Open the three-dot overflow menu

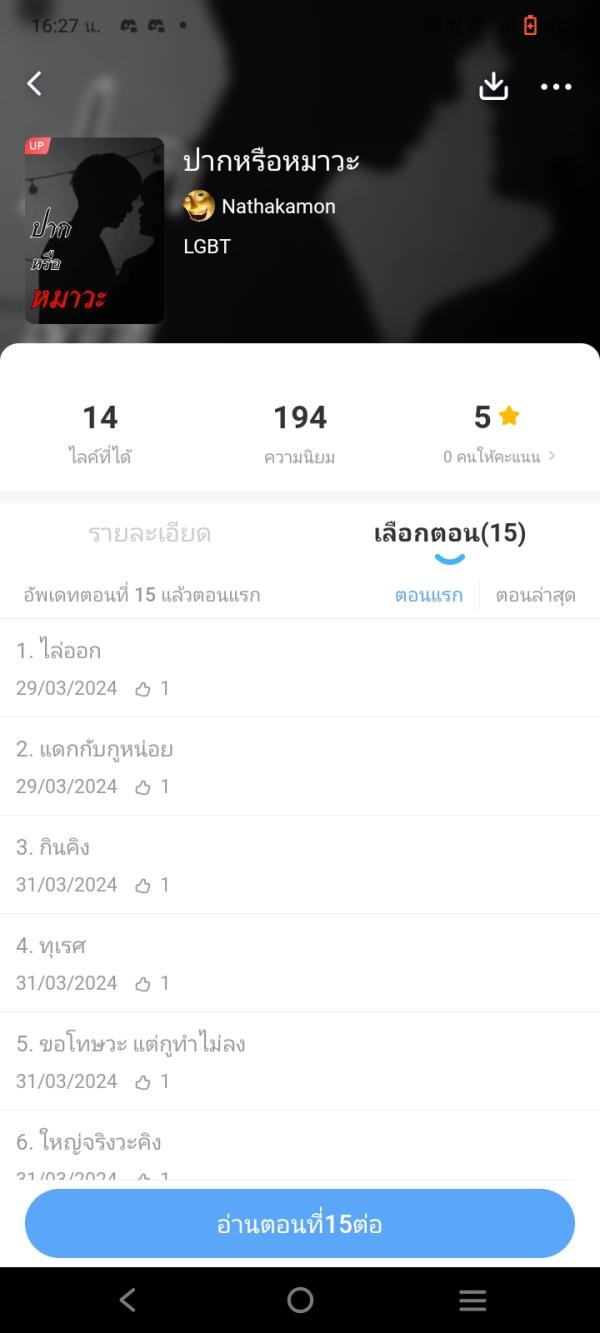[556, 87]
